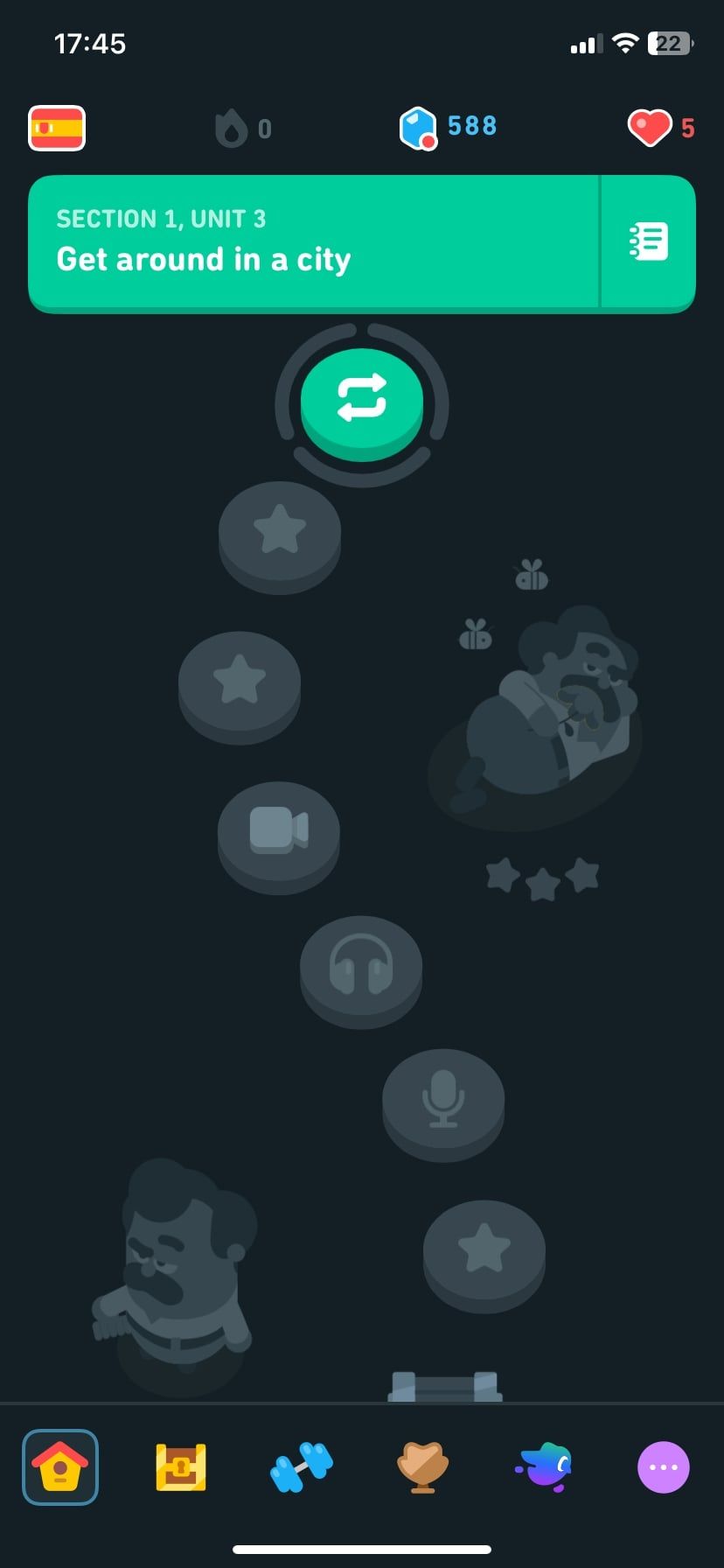Image resolution: width=724 pixels, height=1568 pixels.
Task: Open the leaderboards trophy tab
Action: (x=422, y=1466)
